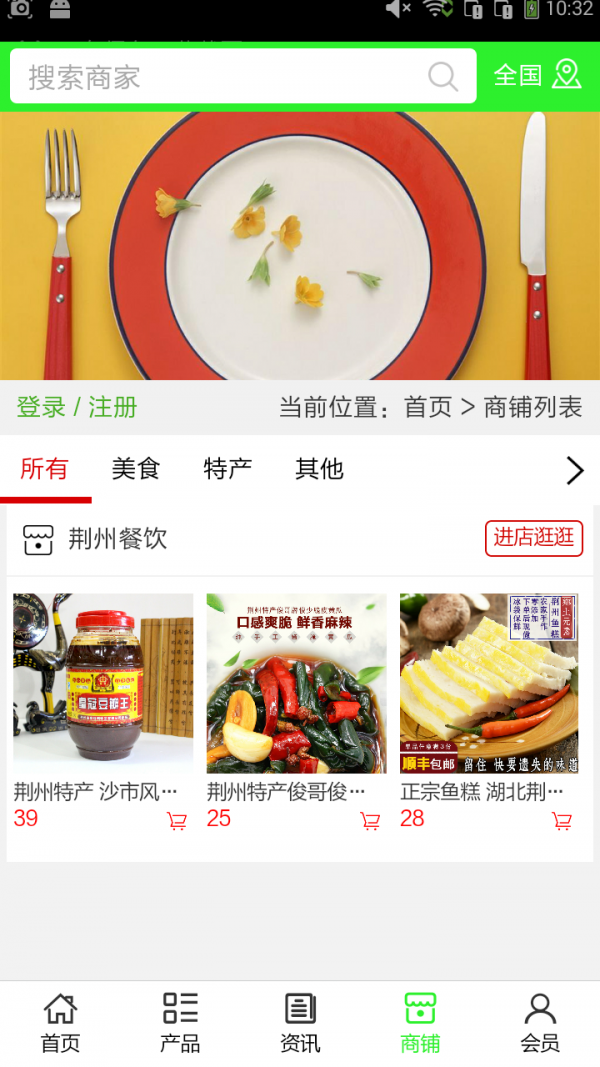The image size is (600, 1067).
Task: Tap the 搜索商家 search field
Action: (220, 77)
